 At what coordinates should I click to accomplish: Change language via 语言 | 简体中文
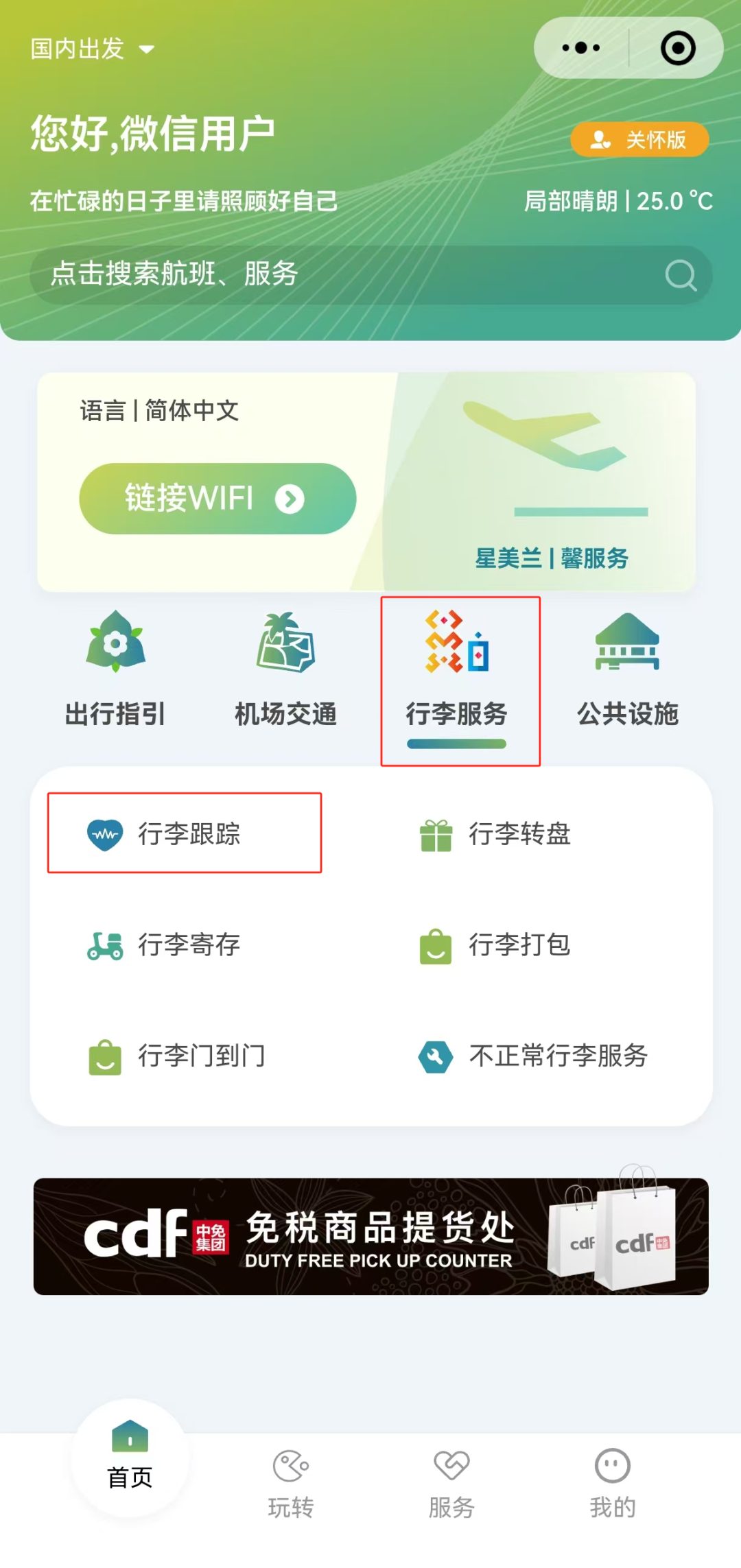pos(159,410)
